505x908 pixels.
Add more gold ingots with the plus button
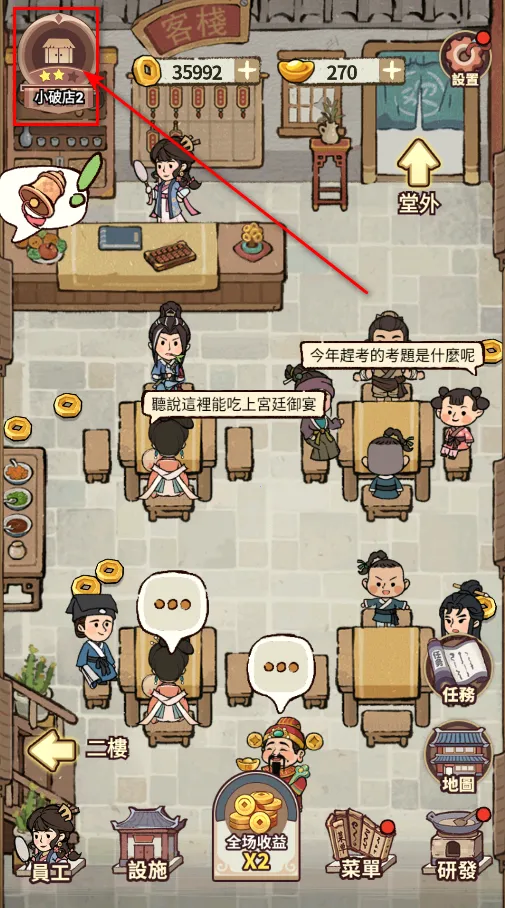pos(393,71)
